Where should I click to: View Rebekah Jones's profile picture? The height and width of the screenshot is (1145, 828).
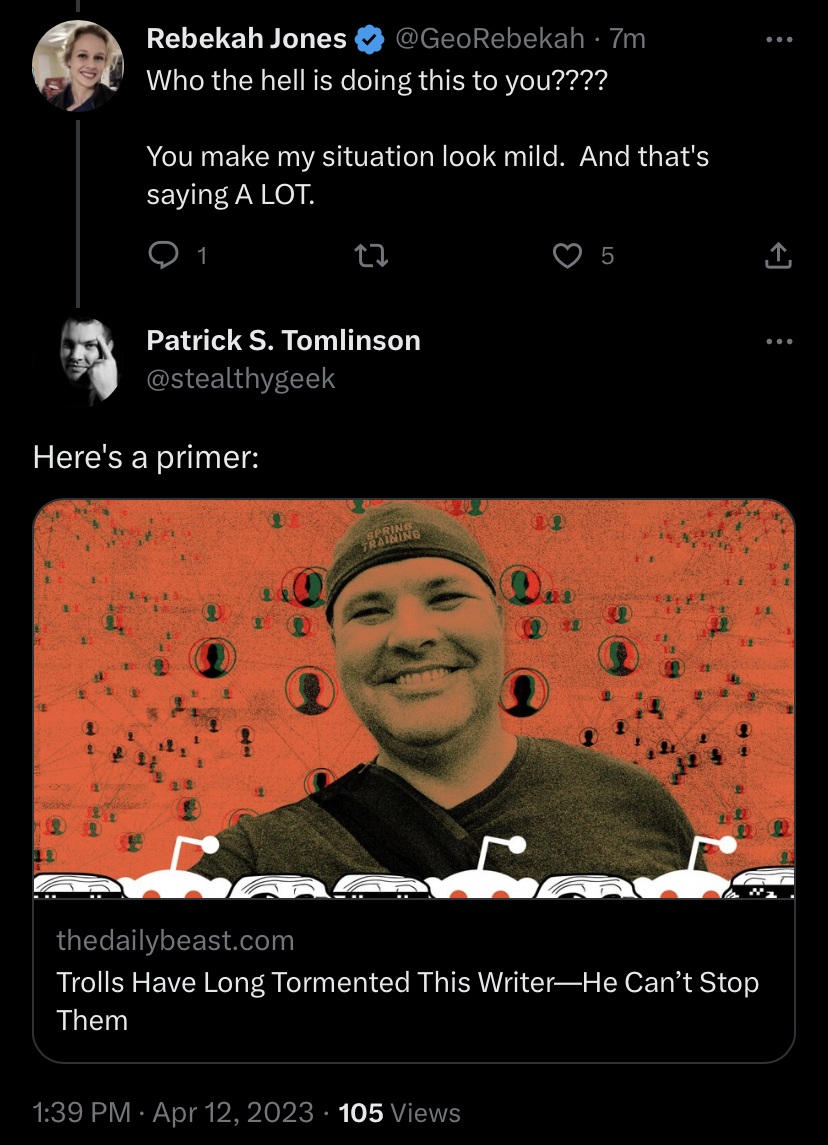[x=78, y=65]
